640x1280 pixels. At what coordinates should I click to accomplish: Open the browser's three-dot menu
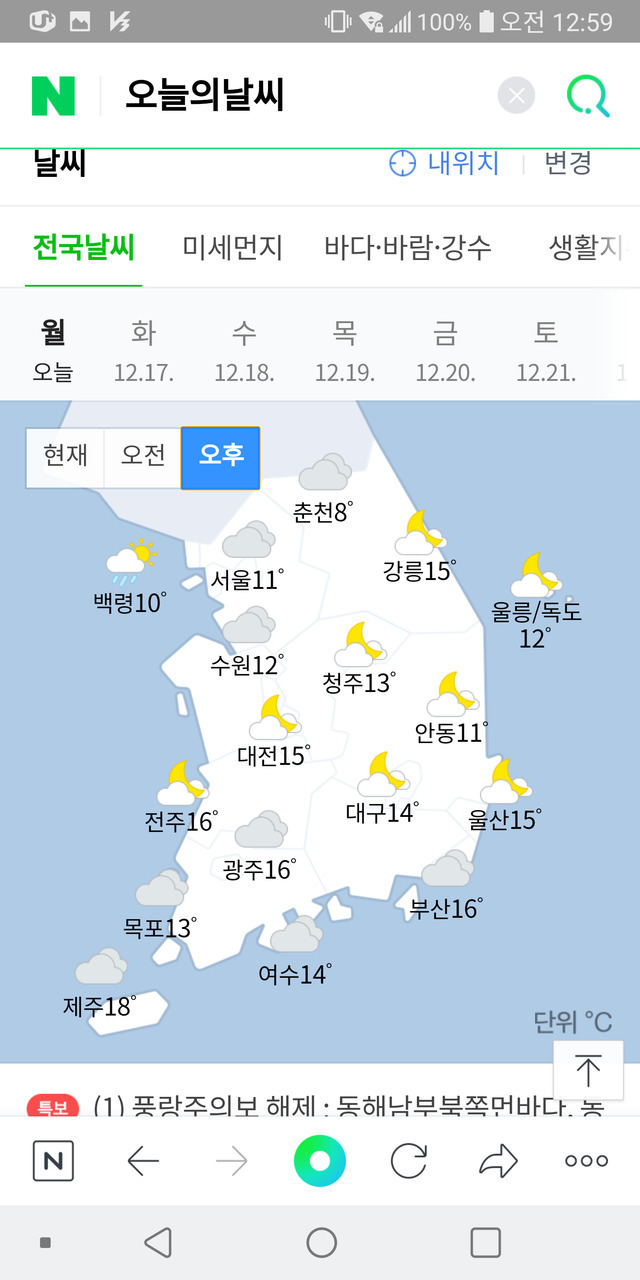pos(586,1161)
